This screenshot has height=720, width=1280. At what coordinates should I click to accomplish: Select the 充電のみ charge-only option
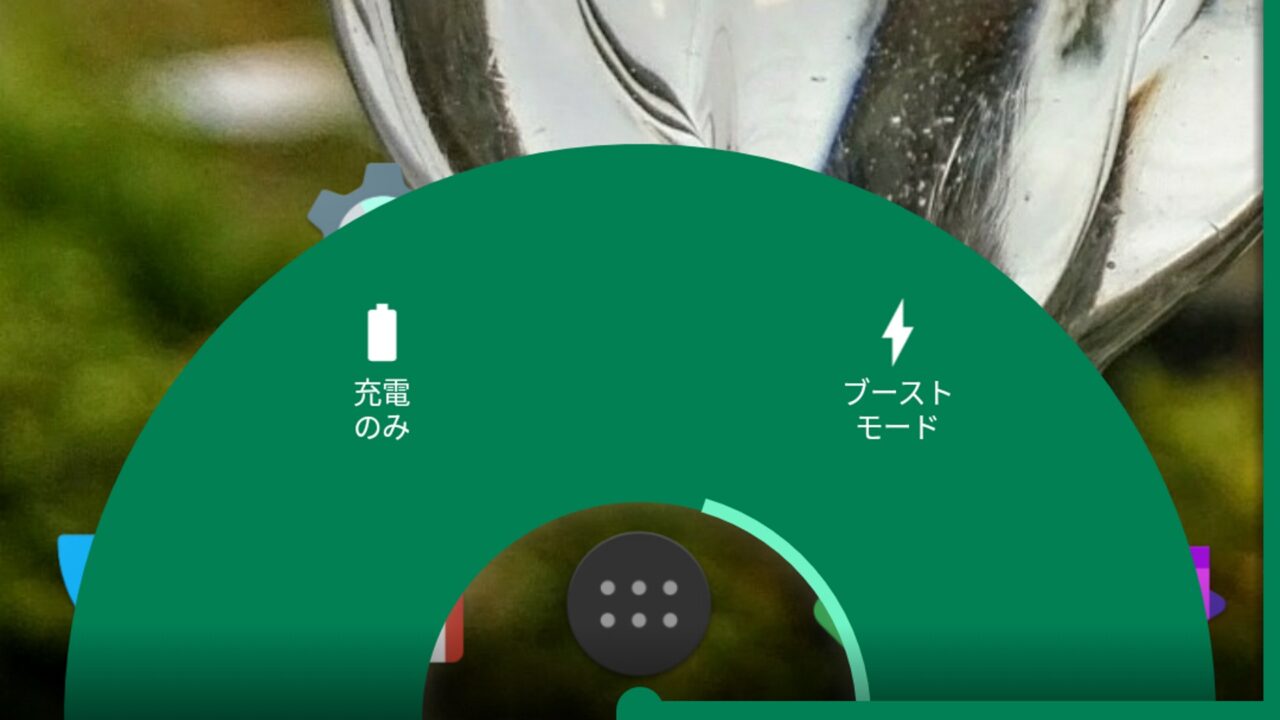pyautogui.click(x=382, y=372)
